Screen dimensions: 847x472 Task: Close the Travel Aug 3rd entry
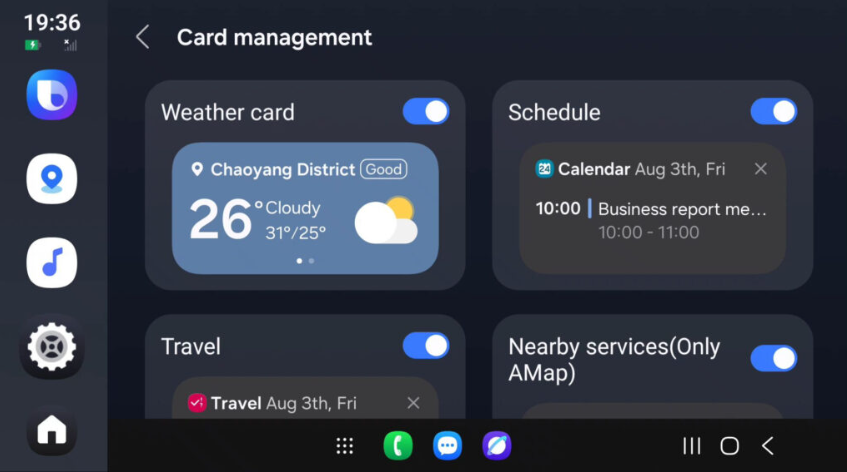[x=413, y=403]
